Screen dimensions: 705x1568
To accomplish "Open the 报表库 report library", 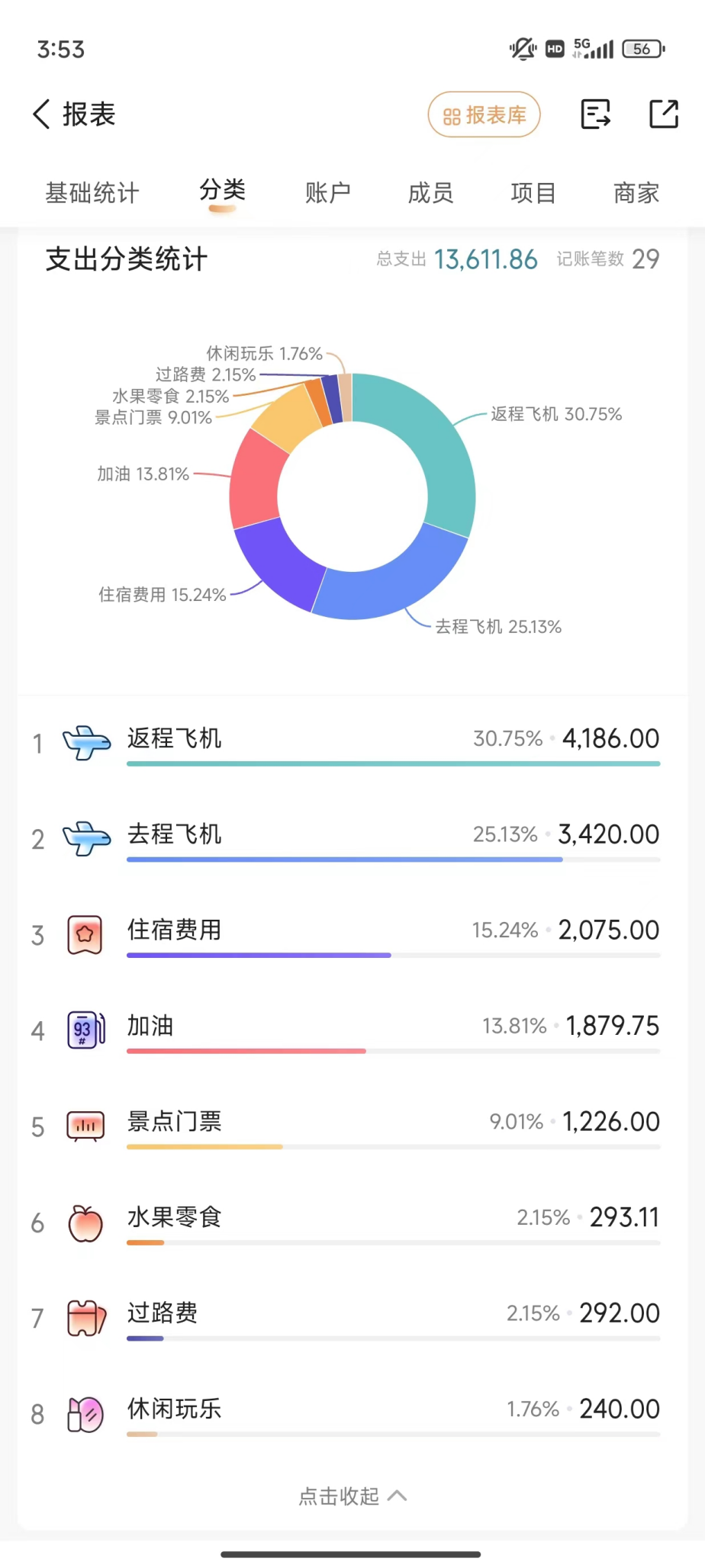I will [x=484, y=114].
